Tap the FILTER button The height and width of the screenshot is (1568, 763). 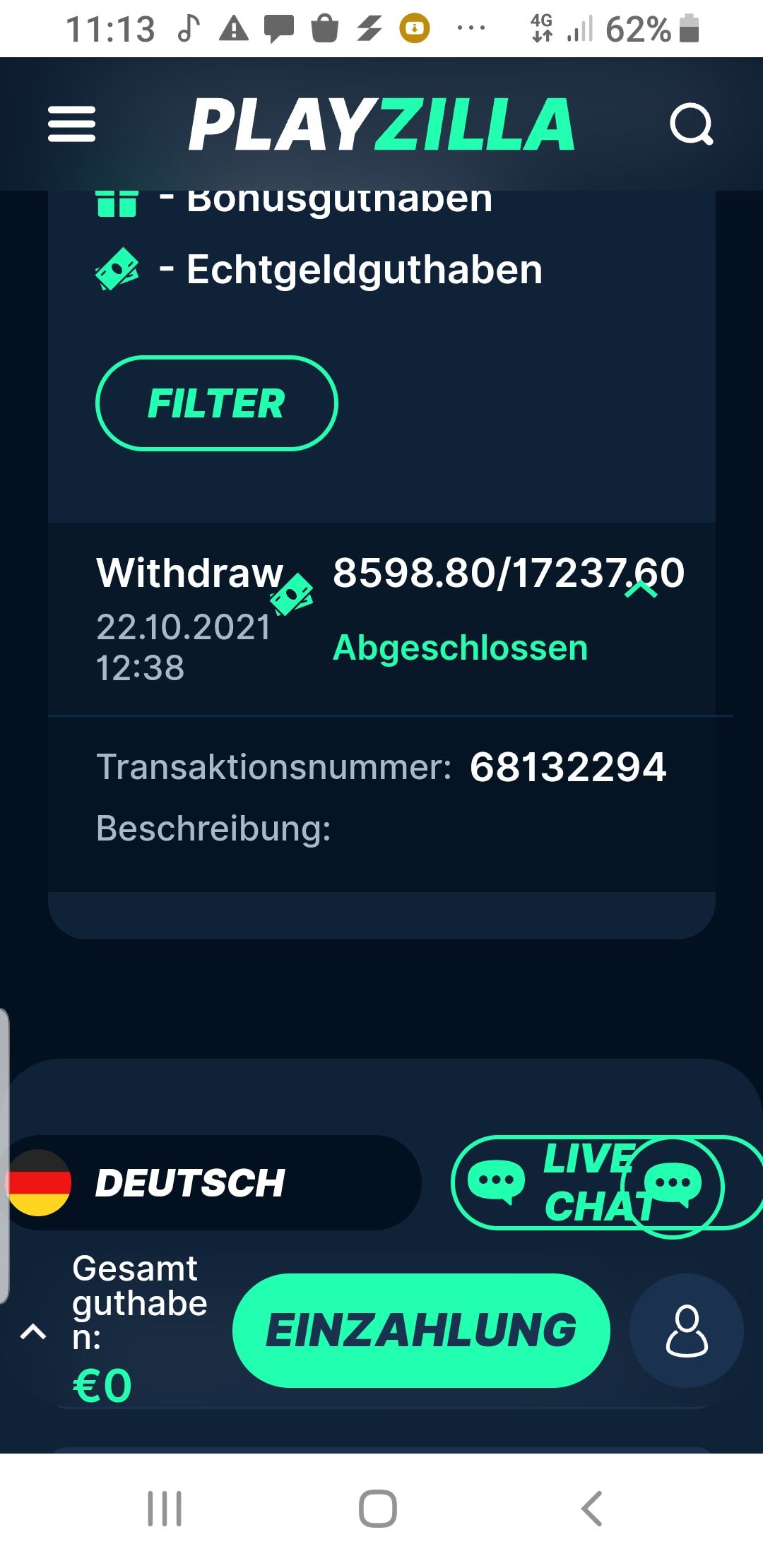click(x=216, y=403)
